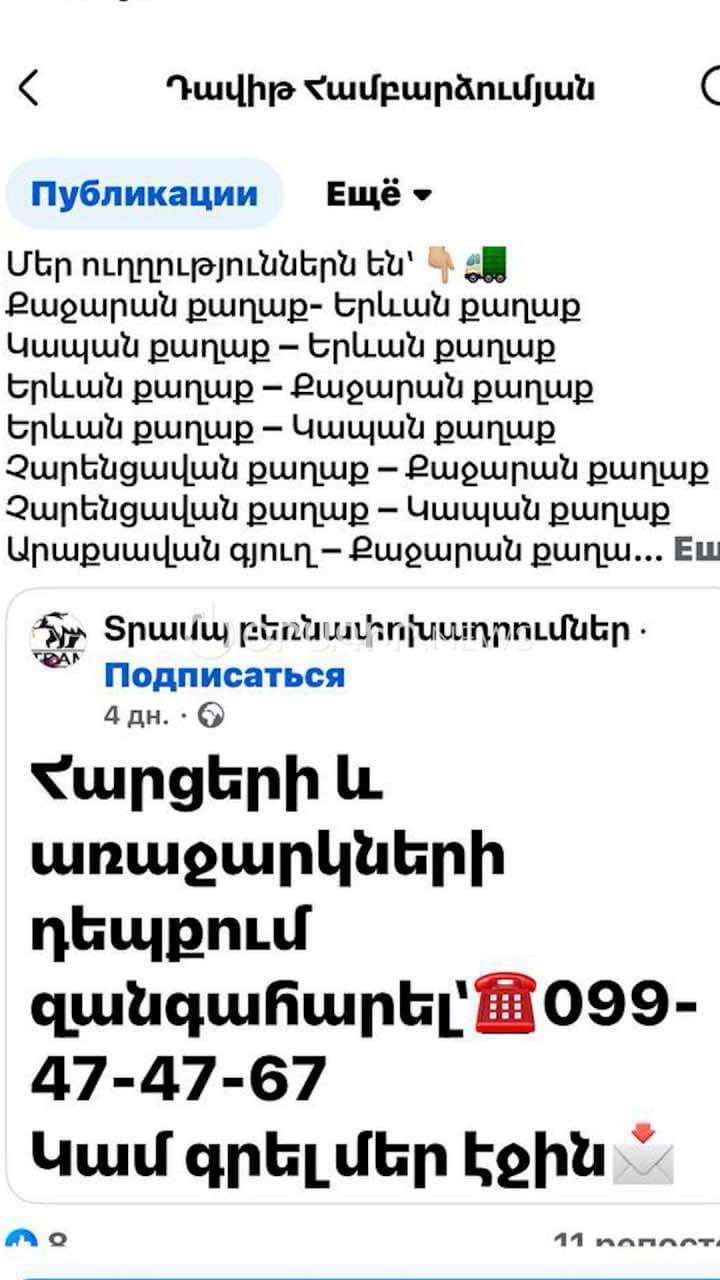Expand the truncated post text with Ещё
Screen dimensions: 720x1280
(698, 549)
